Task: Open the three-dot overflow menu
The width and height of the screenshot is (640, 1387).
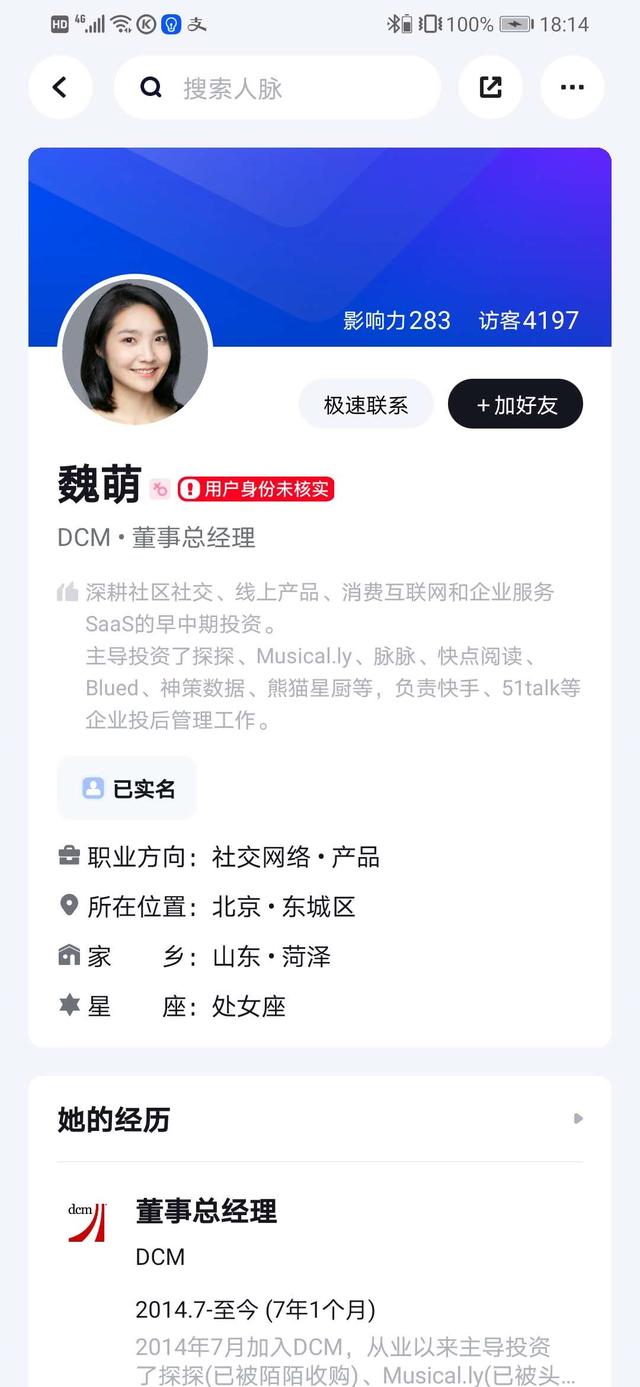Action: [572, 88]
